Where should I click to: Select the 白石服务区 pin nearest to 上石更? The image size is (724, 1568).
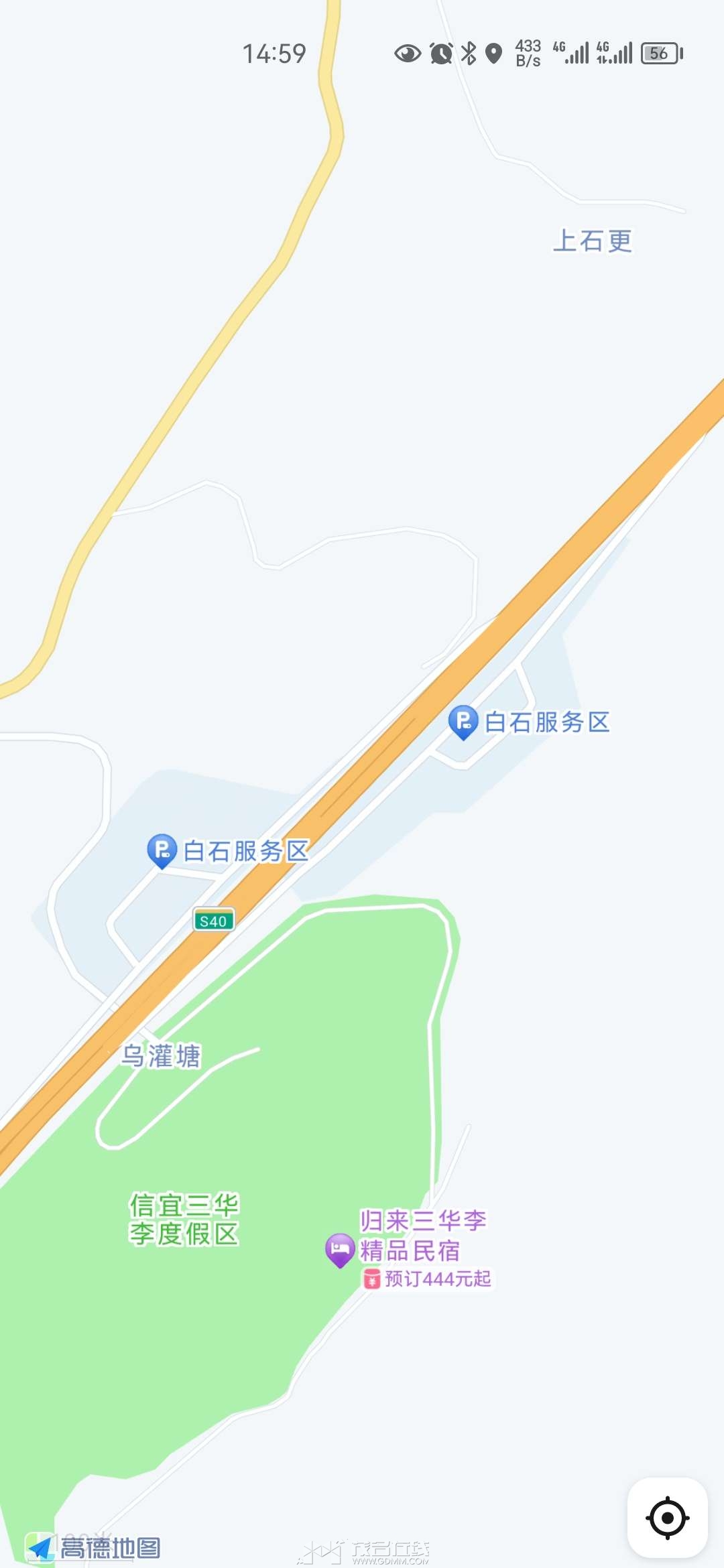point(463,722)
